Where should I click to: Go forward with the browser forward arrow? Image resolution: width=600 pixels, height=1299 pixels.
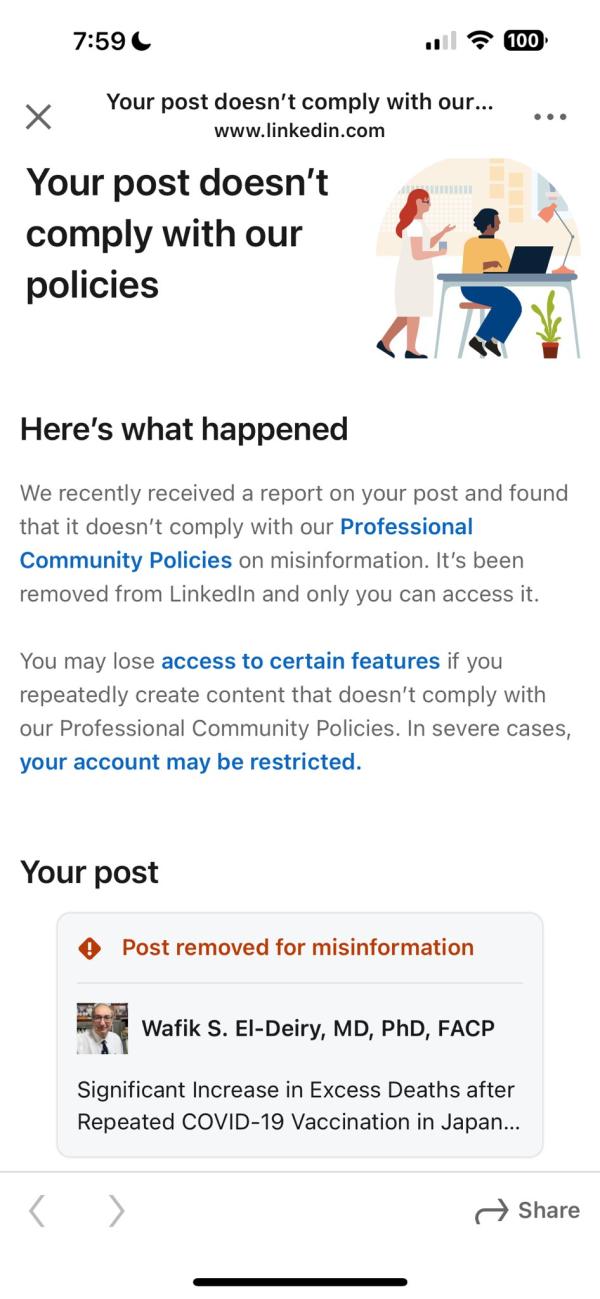[x=116, y=1211]
